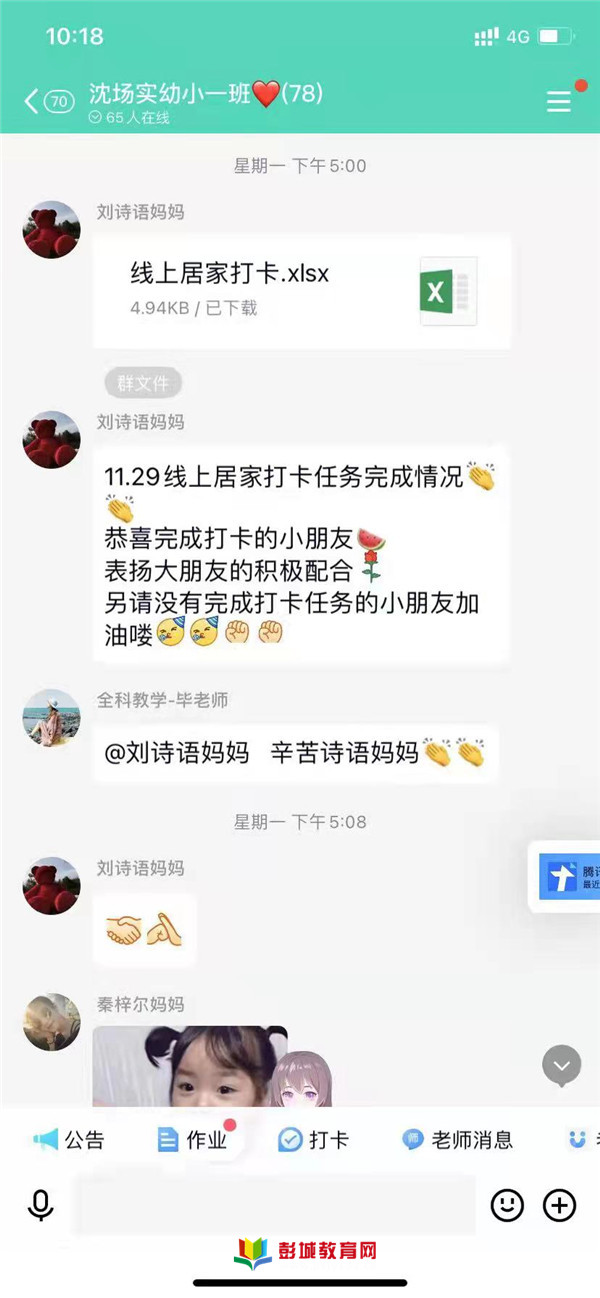Open the 腾讯 floating card

566,877
